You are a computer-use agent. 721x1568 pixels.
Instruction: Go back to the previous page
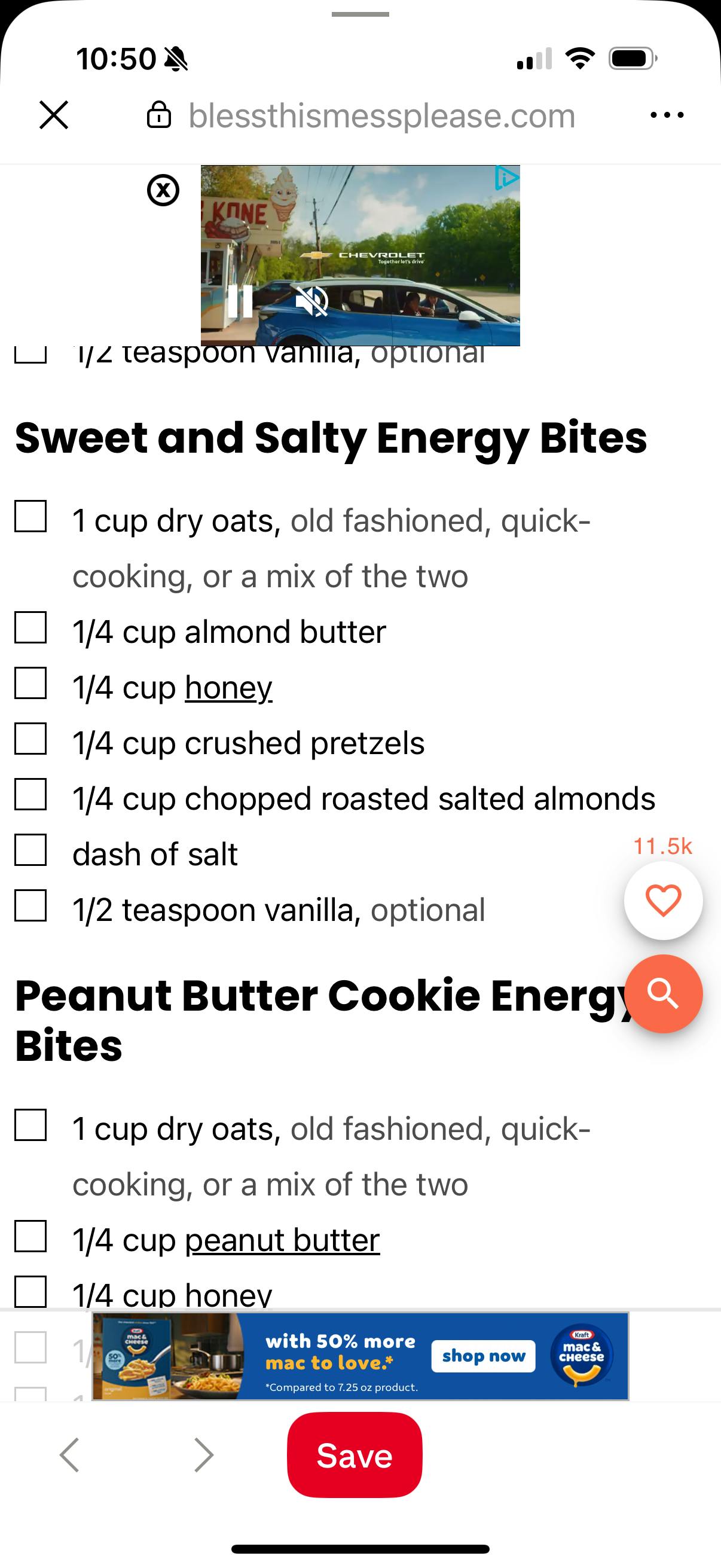tap(69, 1455)
